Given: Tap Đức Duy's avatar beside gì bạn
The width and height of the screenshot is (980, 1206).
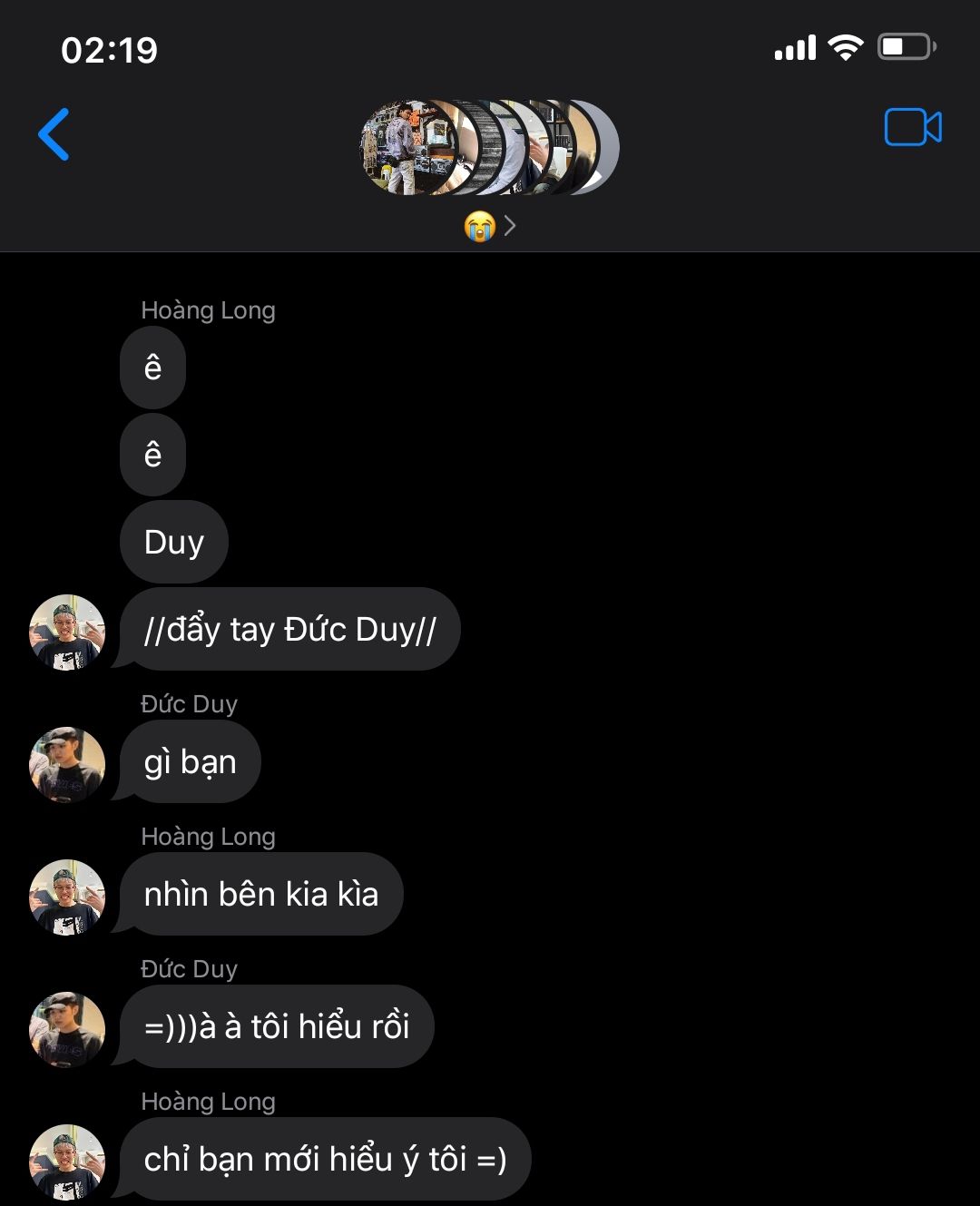Looking at the screenshot, I should 67,764.
